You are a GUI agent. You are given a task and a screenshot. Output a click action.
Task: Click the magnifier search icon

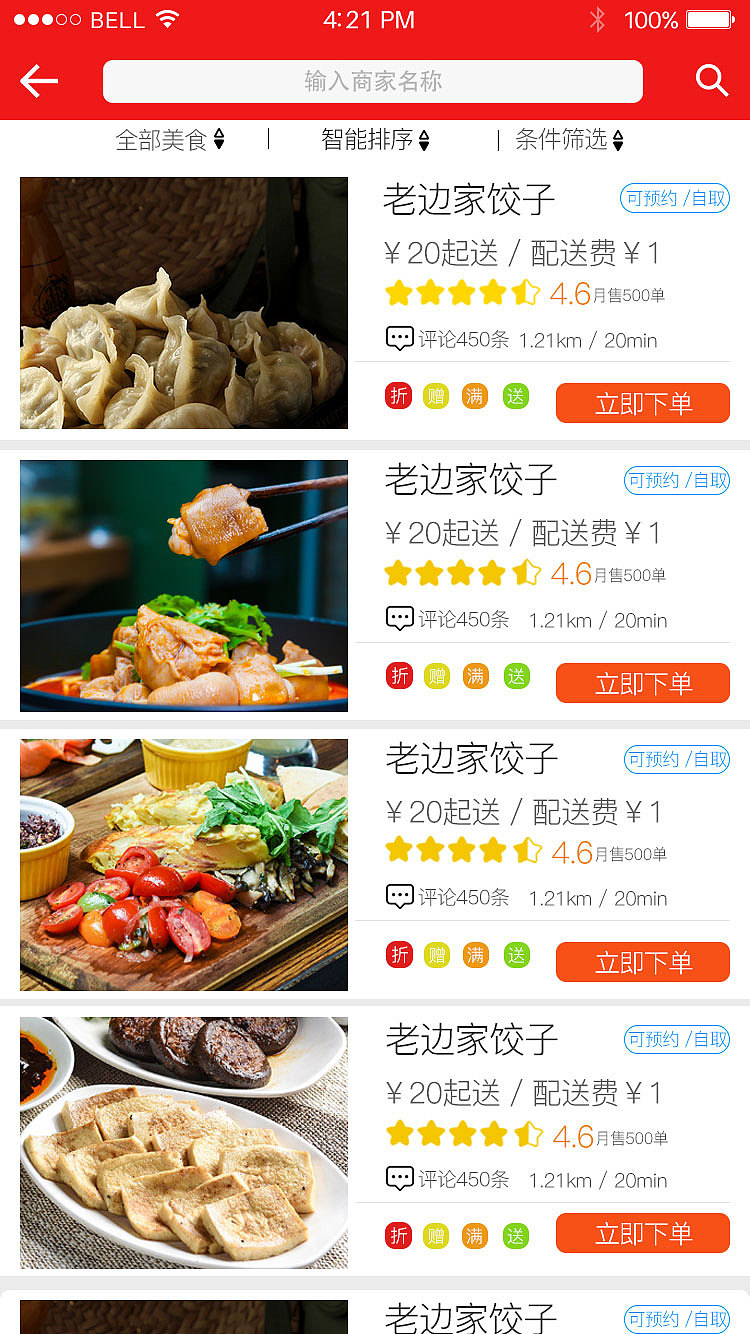[x=711, y=81]
